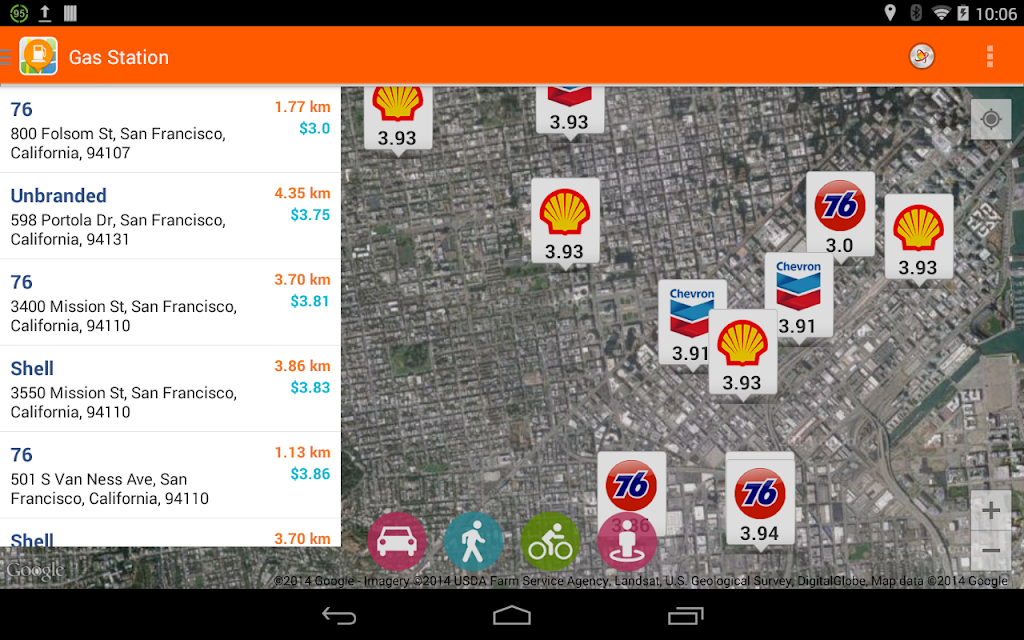Go back using system back button
The height and width of the screenshot is (640, 1024).
339,615
